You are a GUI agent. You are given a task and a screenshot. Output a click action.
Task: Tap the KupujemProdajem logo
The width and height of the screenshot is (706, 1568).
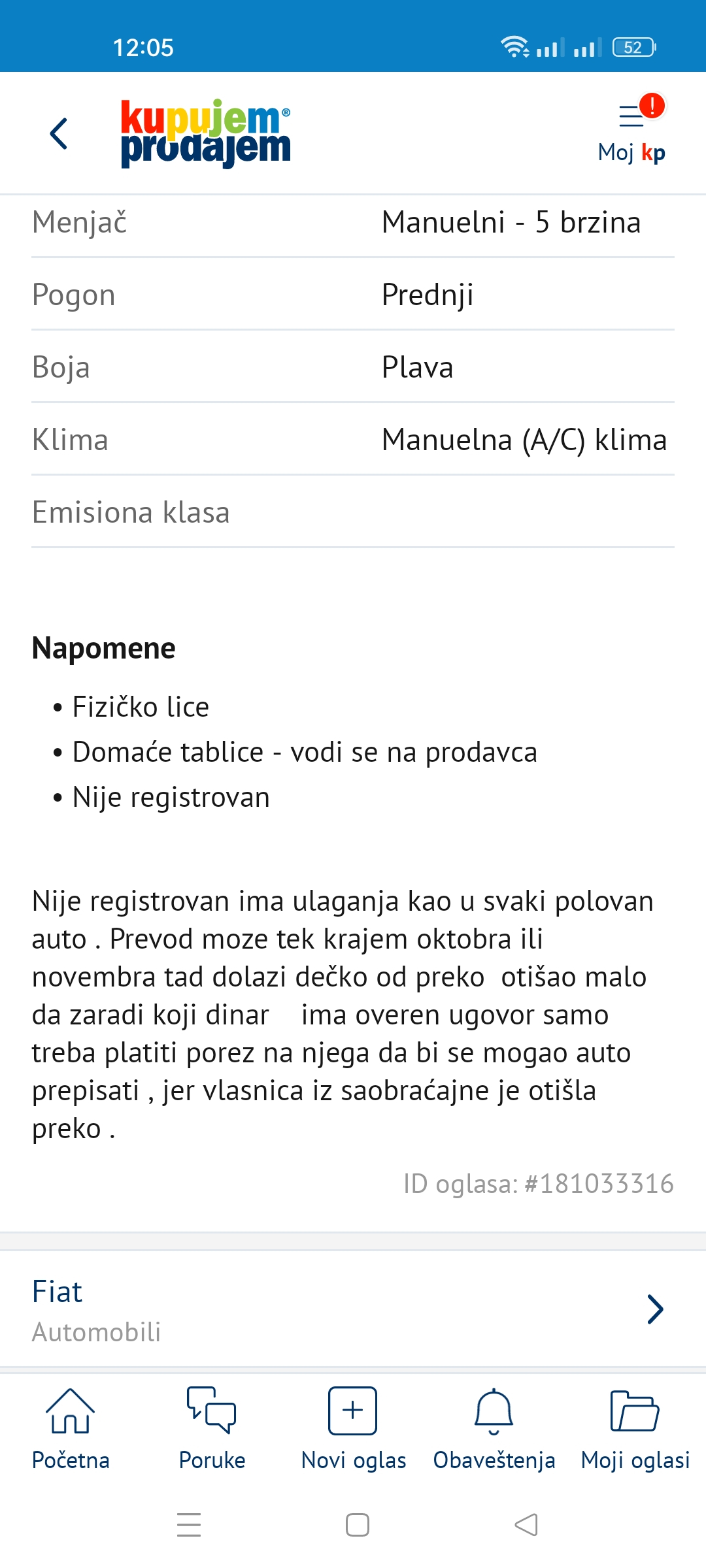[x=206, y=133]
